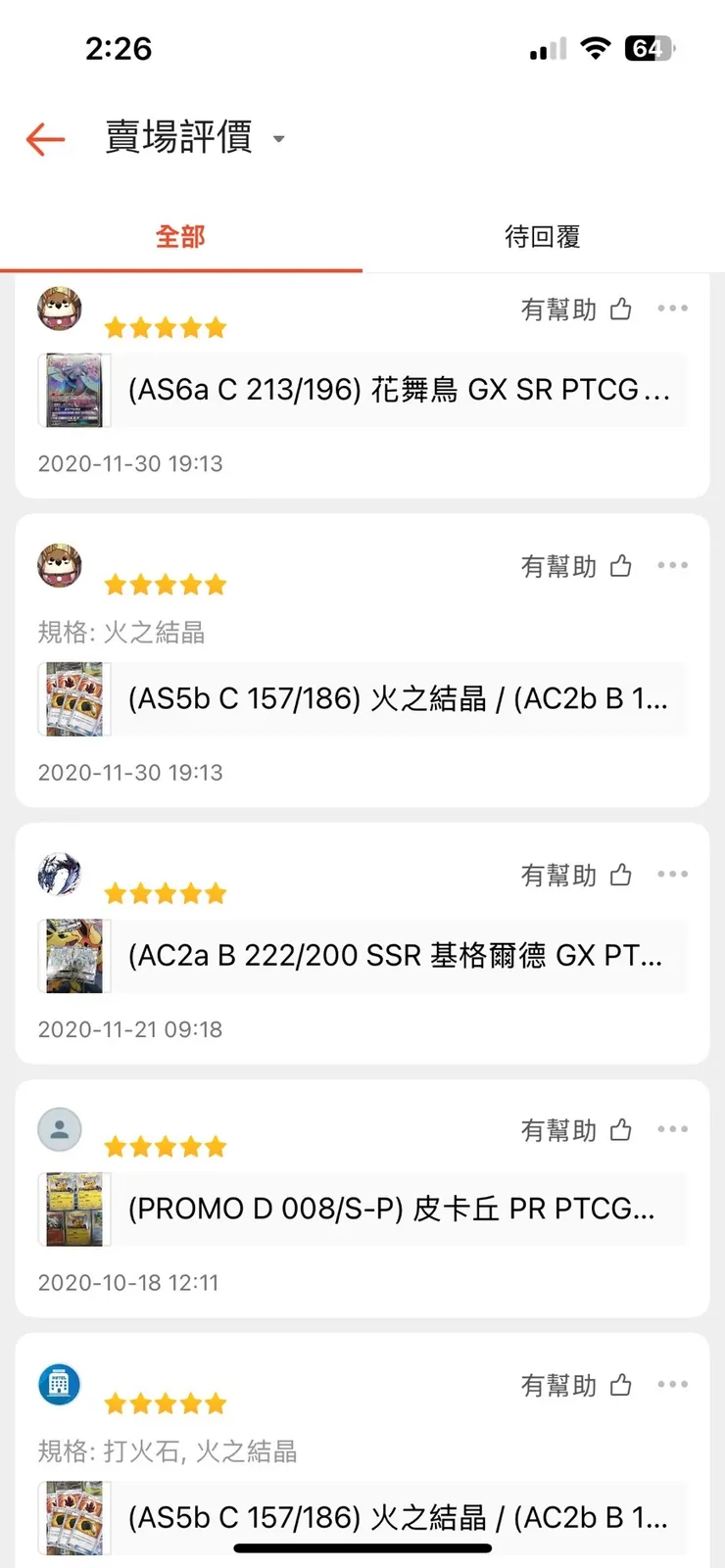Image resolution: width=725 pixels, height=1568 pixels.
Task: Tap the gray default avatar on the 皮卡丘 review
Action: [x=59, y=1127]
